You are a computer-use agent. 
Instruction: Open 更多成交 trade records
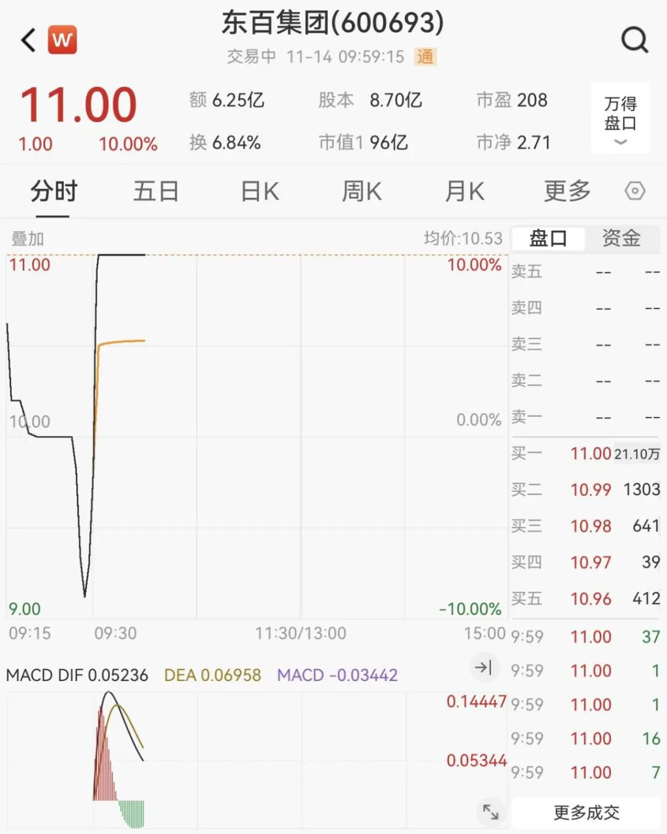pyautogui.click(x=587, y=813)
